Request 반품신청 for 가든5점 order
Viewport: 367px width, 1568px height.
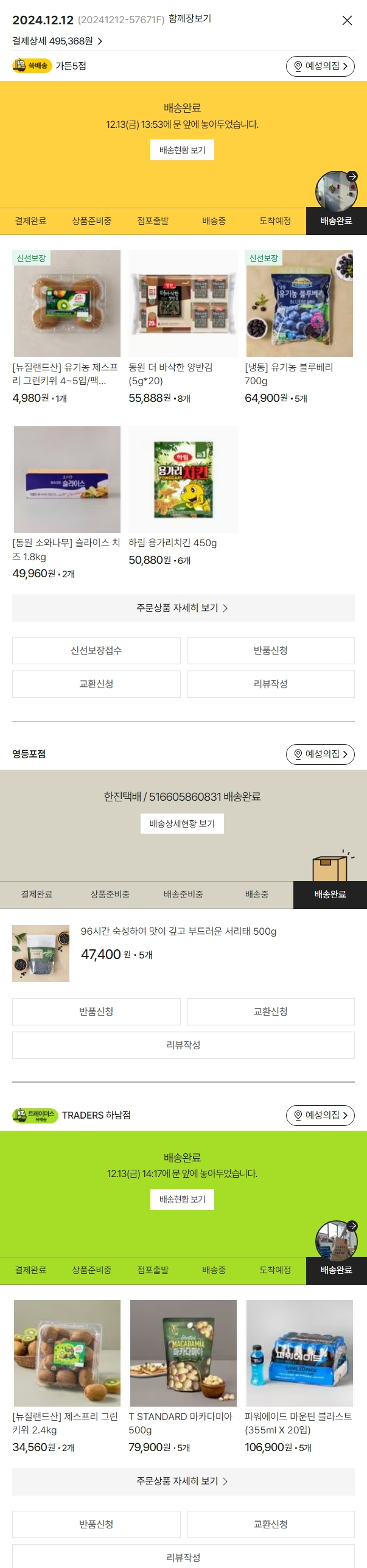[270, 650]
